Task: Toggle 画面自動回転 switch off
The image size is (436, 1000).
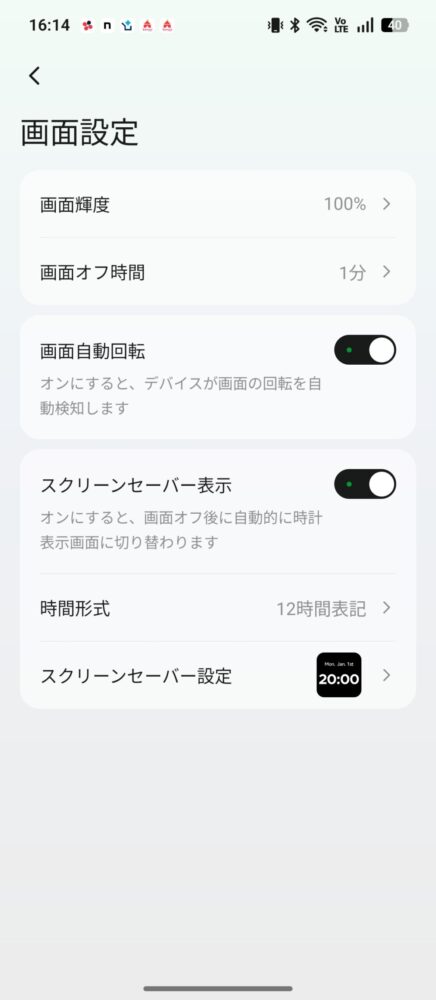Action: (x=365, y=350)
